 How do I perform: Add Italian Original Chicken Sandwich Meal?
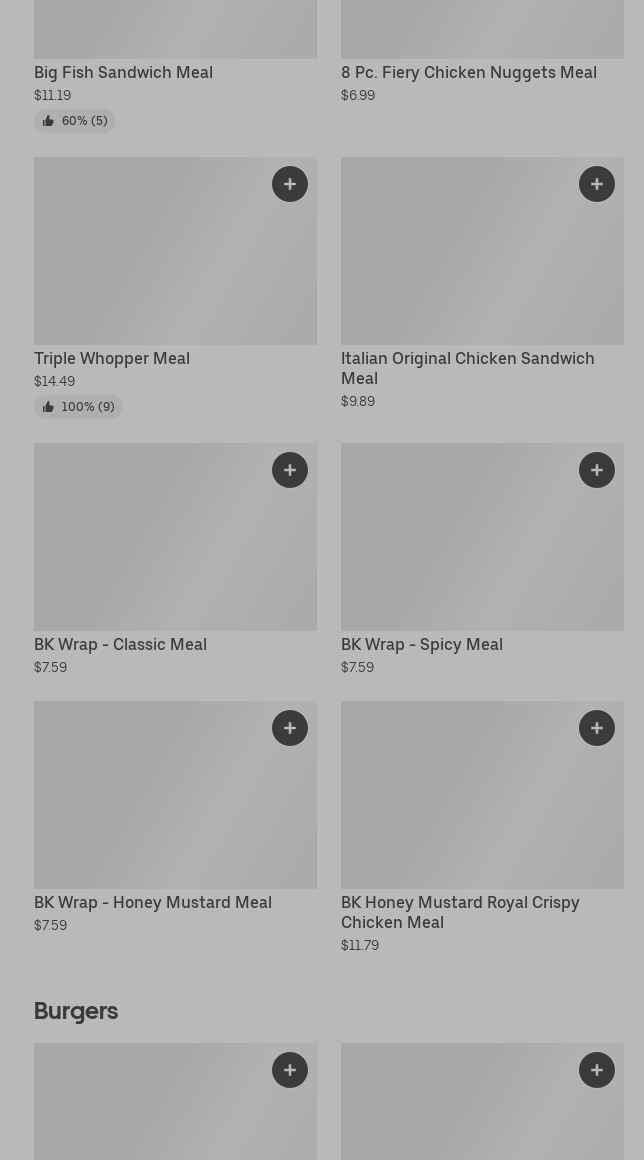click(597, 184)
